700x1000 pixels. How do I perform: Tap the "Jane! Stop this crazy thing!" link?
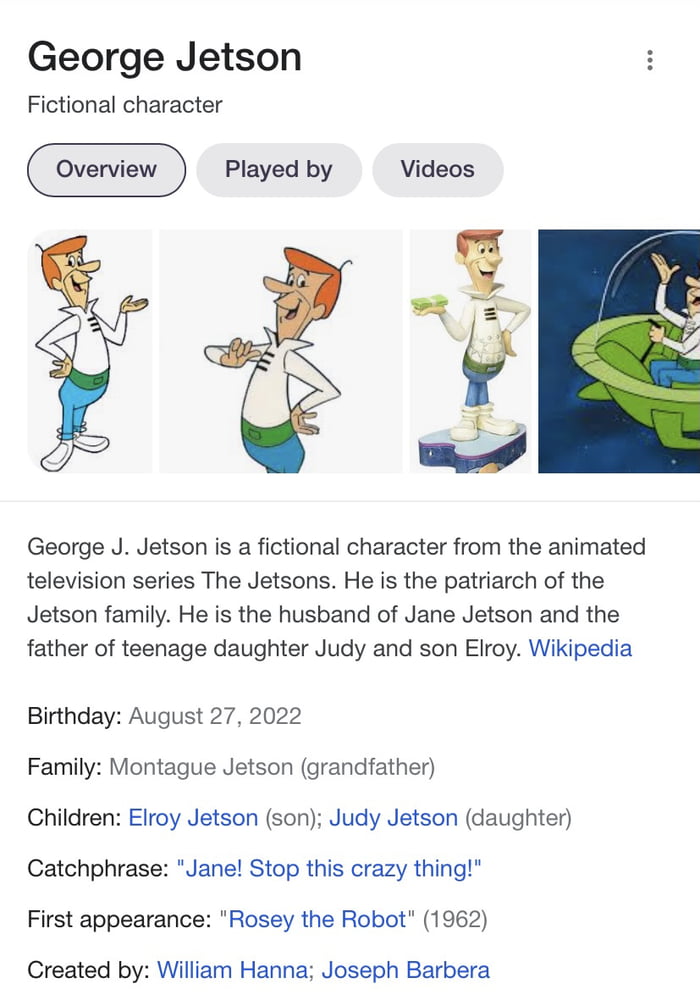pos(329,868)
